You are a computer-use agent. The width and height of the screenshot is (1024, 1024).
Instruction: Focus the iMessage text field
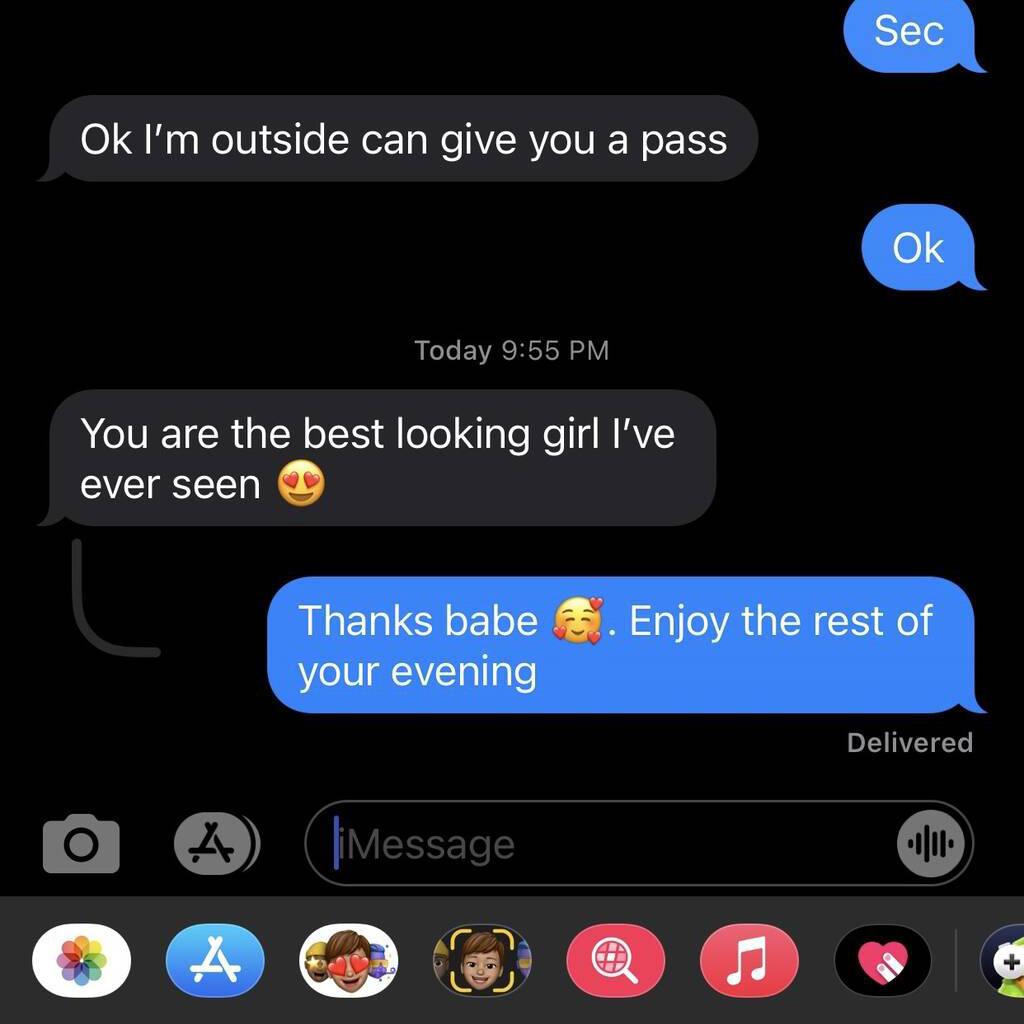pyautogui.click(x=600, y=845)
